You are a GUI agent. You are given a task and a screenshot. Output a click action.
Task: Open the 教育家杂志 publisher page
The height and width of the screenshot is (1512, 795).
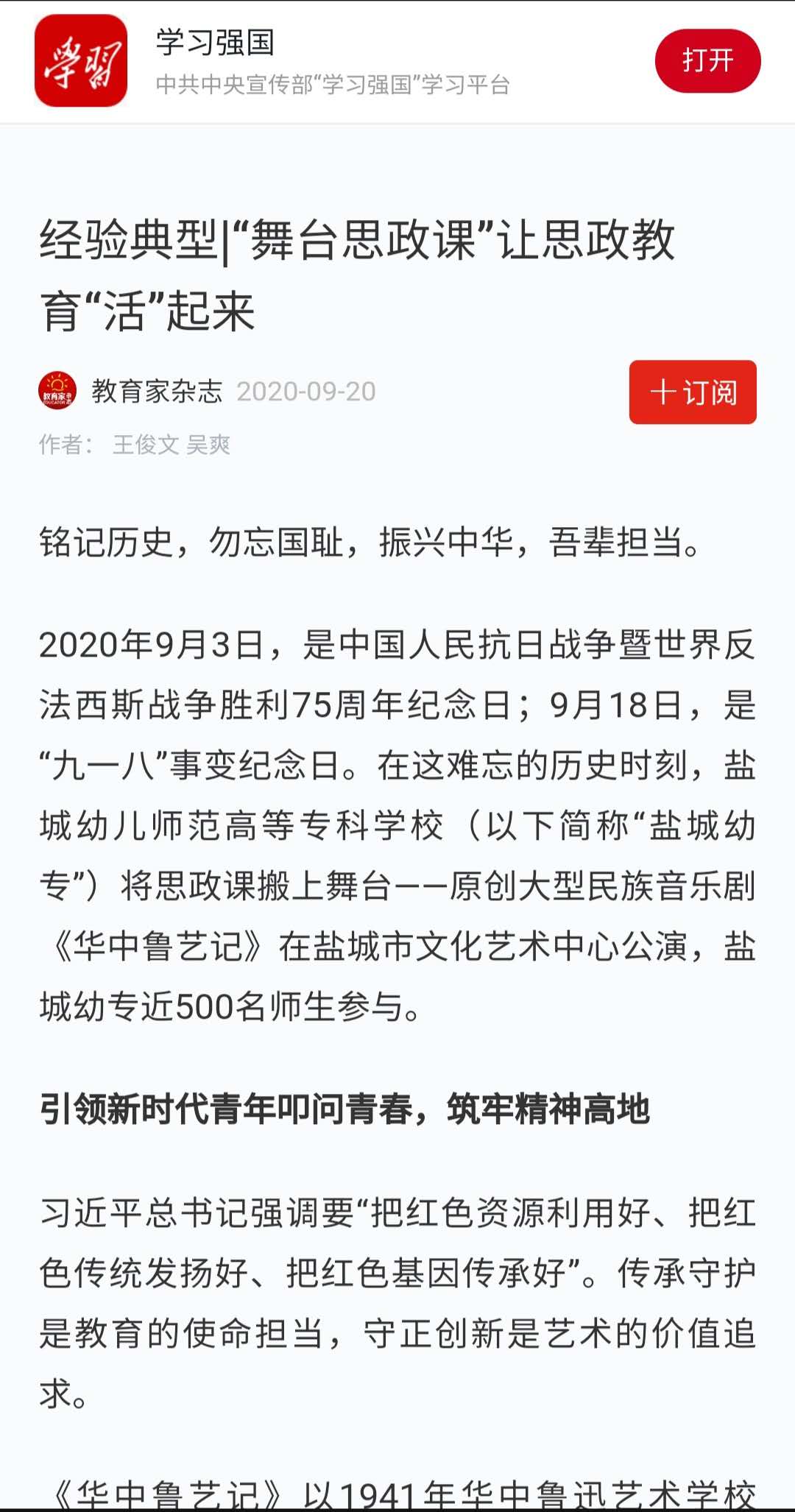point(156,391)
